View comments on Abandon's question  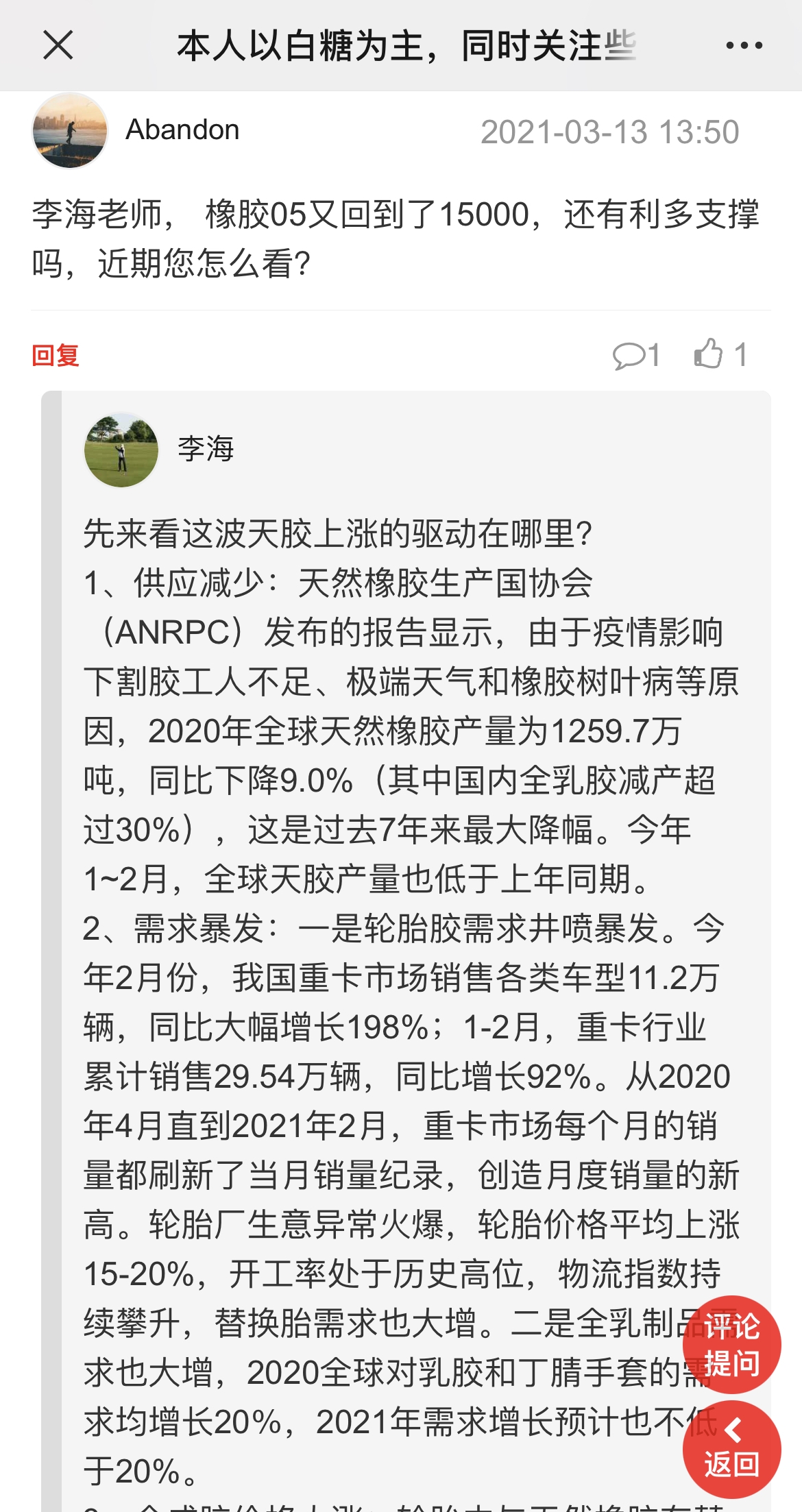[635, 355]
